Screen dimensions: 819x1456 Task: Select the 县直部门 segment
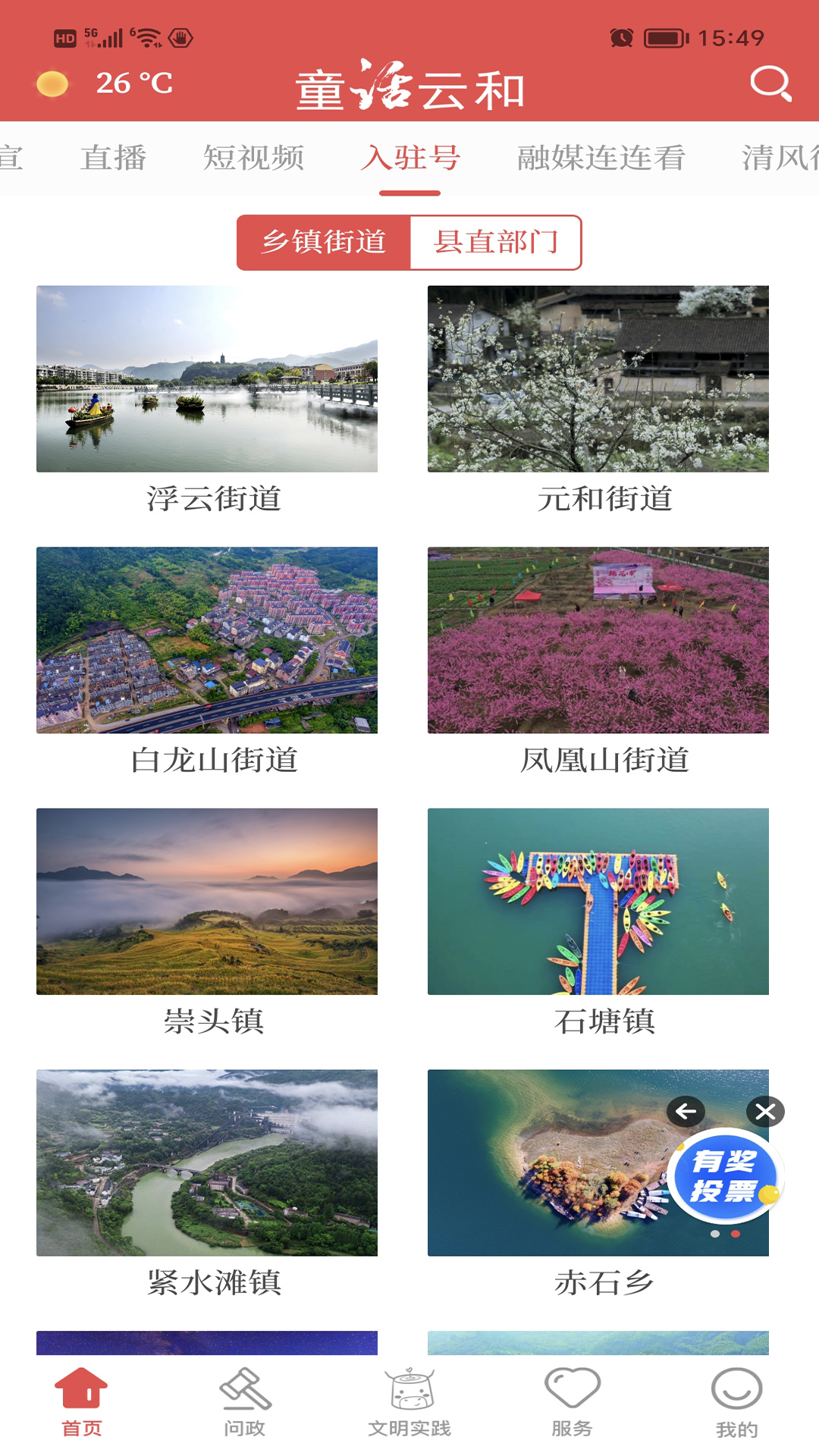coord(496,243)
